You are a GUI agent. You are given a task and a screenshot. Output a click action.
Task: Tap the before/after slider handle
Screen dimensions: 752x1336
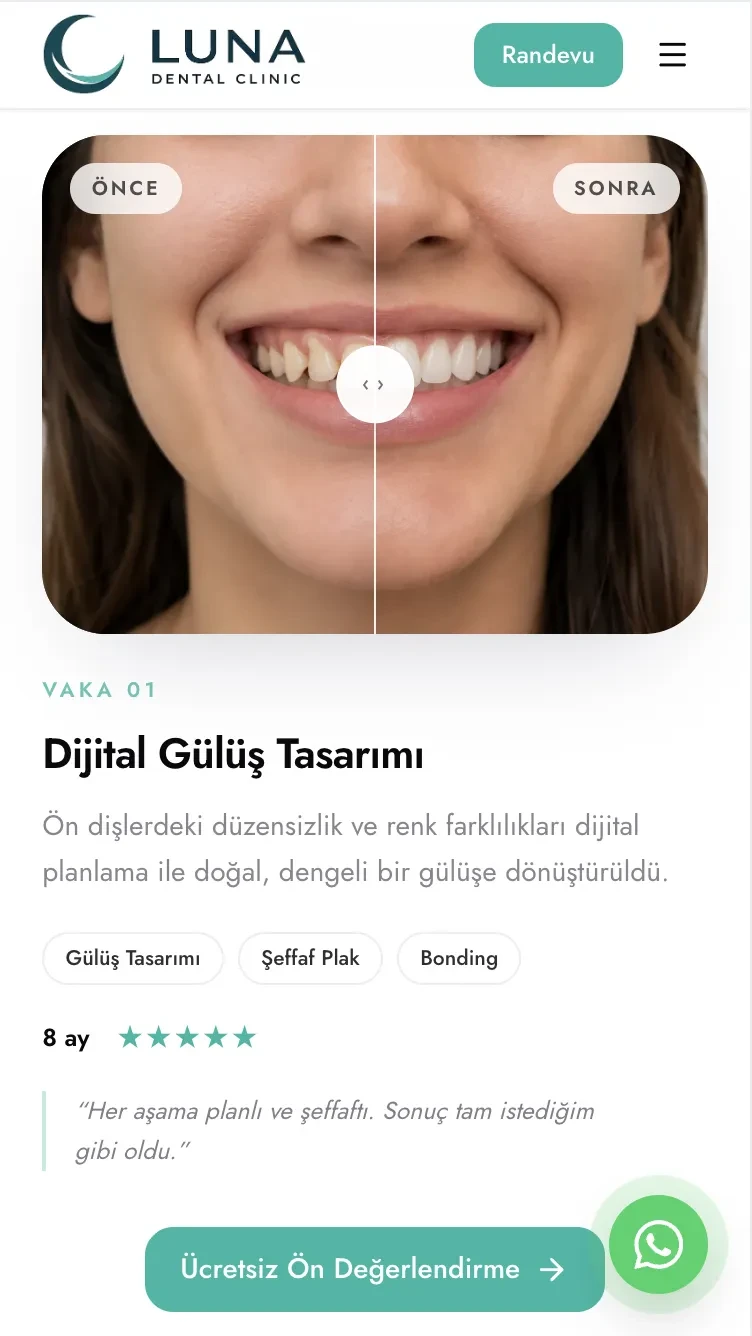pos(375,384)
